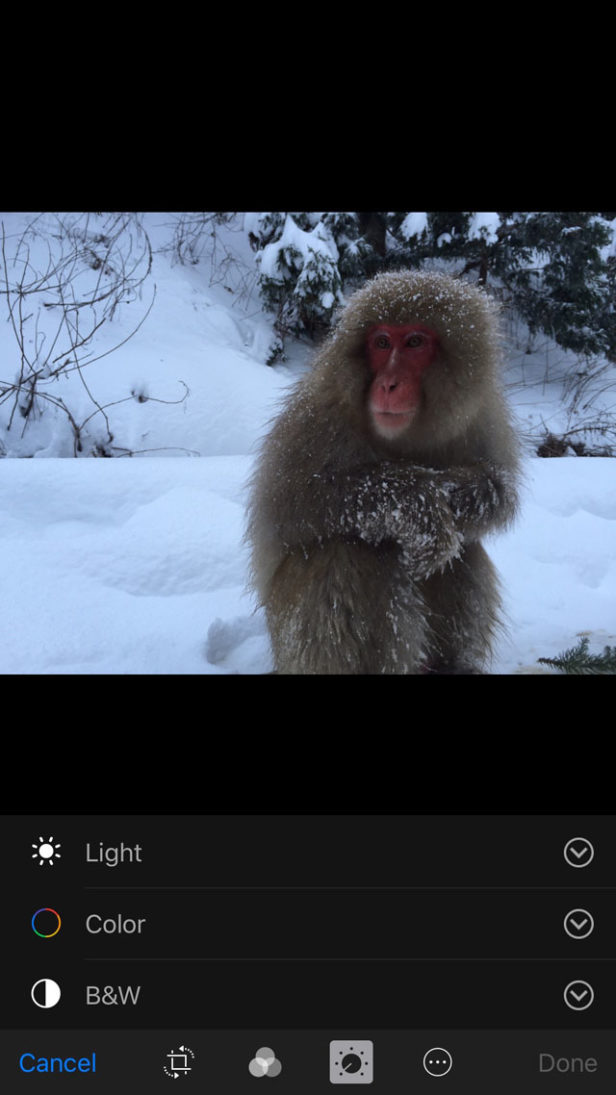Expand the Light options chevron
The width and height of the screenshot is (616, 1095).
click(578, 852)
